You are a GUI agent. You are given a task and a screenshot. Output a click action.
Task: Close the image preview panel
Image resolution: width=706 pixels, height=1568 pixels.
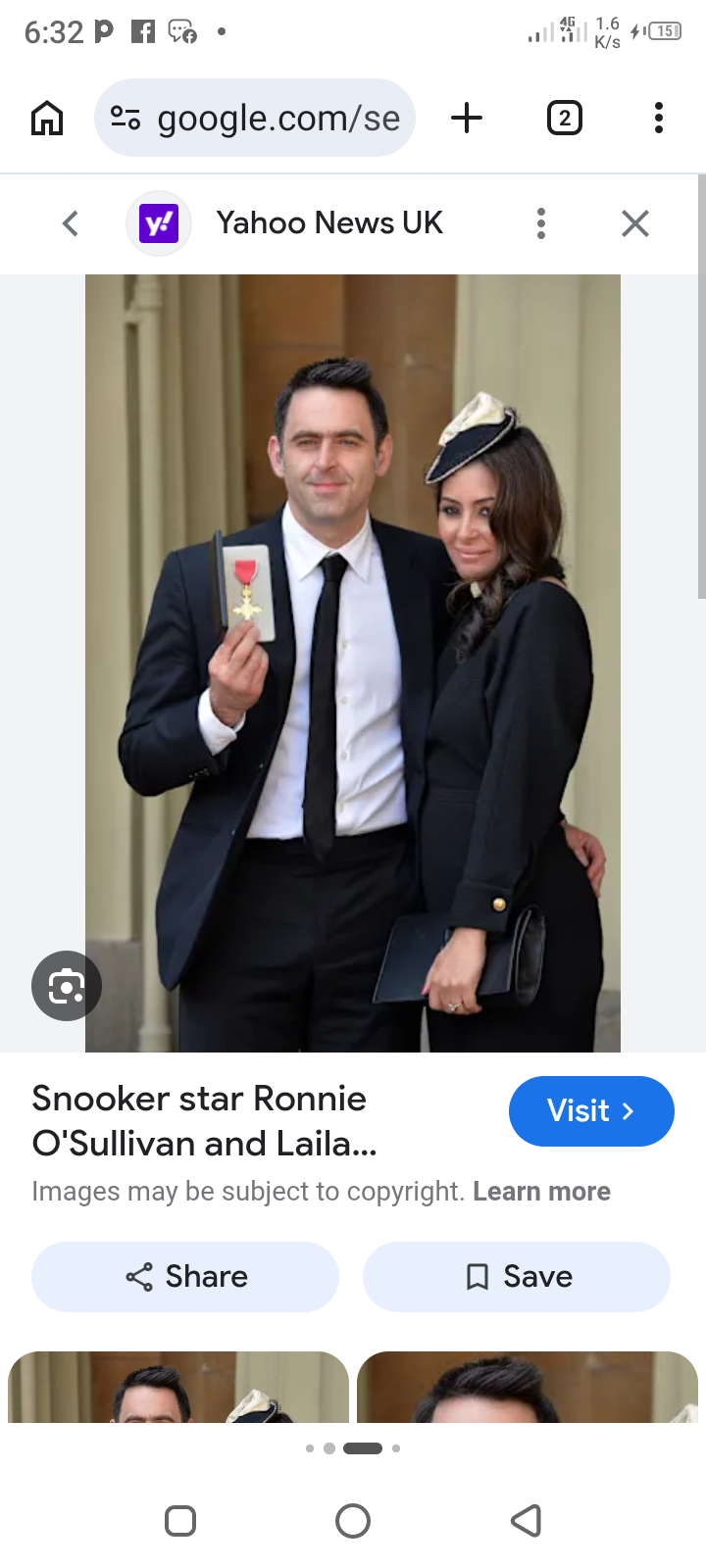point(635,223)
